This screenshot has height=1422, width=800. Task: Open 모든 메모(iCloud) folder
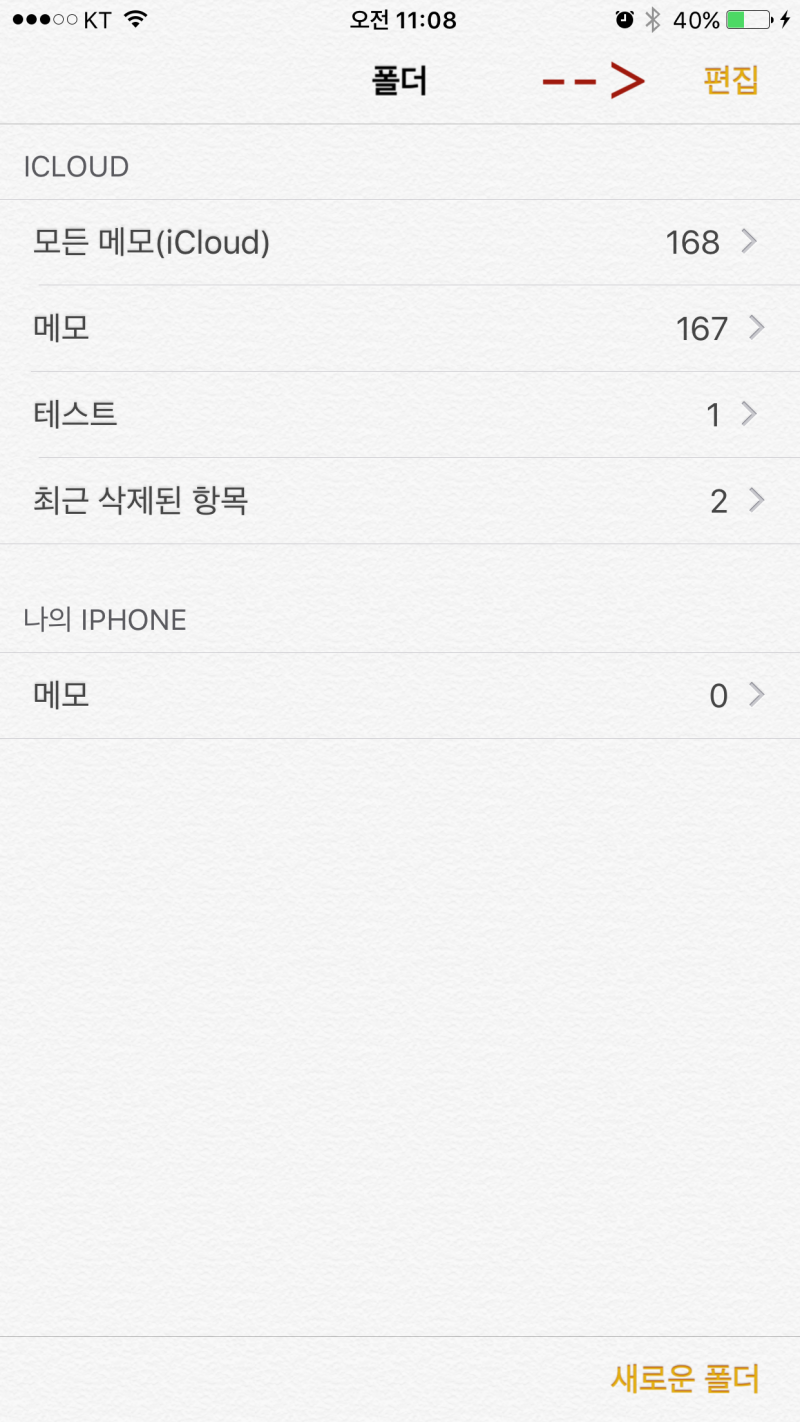pyautogui.click(x=400, y=242)
